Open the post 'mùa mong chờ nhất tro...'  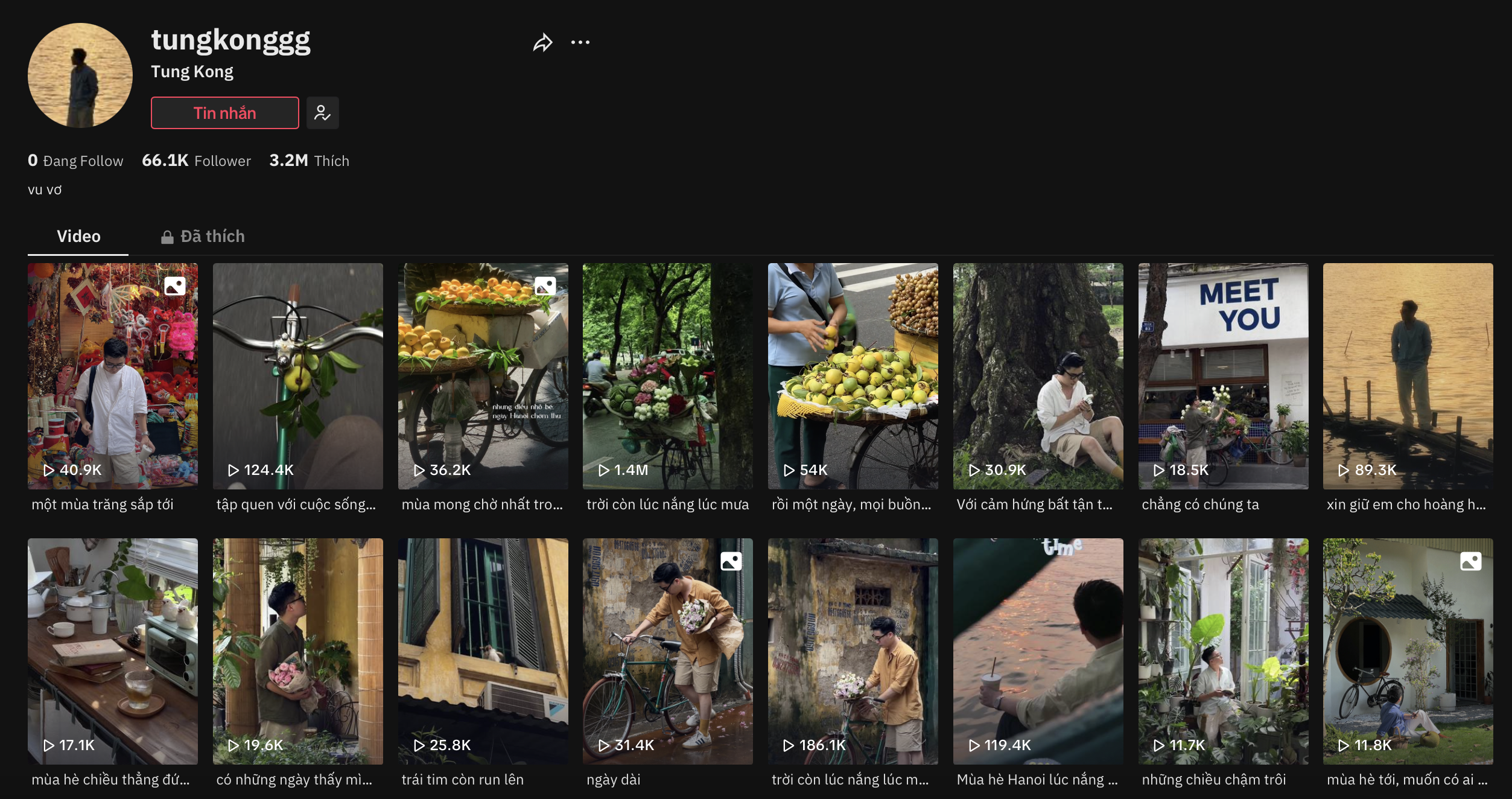(x=483, y=375)
